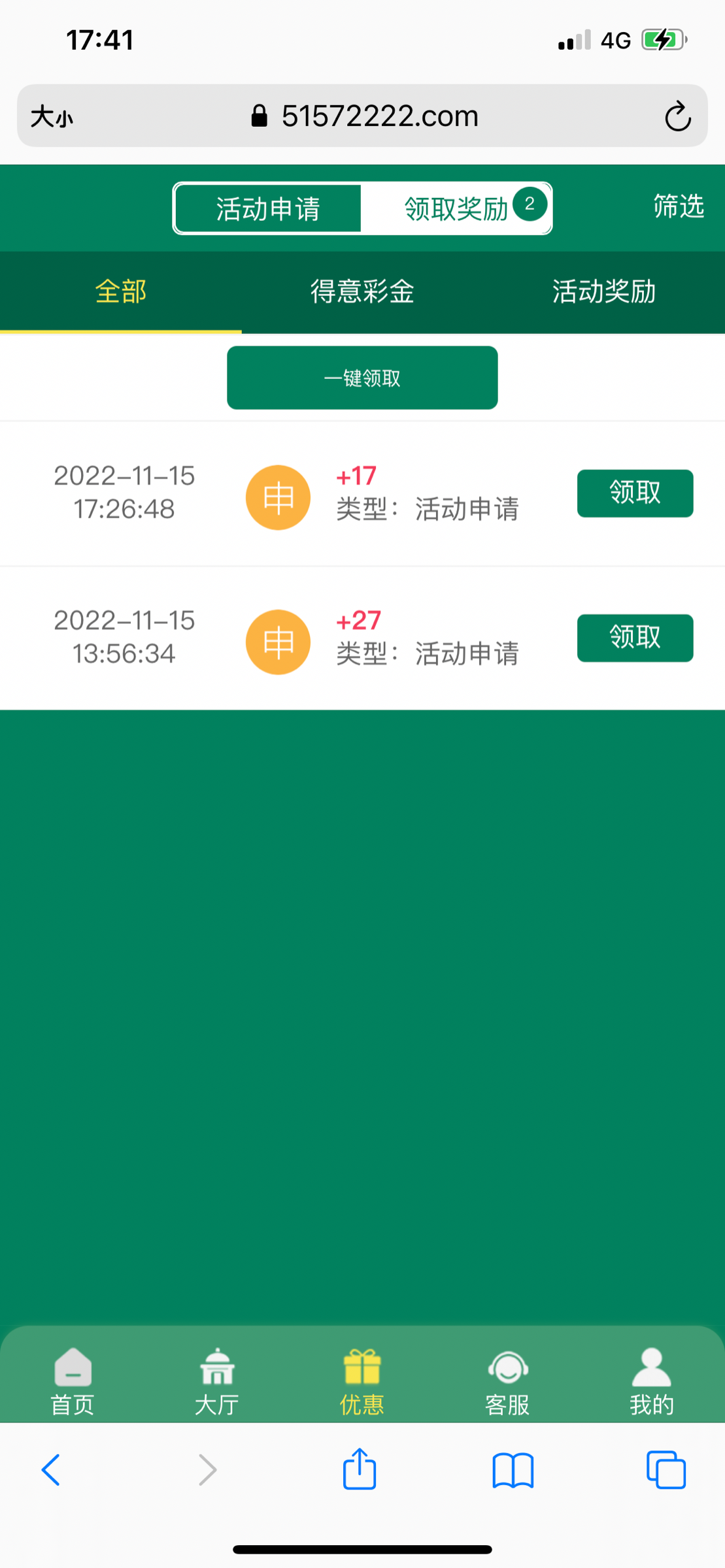Claim the +17 reward with 领取
The width and height of the screenshot is (725, 1568).
click(635, 493)
